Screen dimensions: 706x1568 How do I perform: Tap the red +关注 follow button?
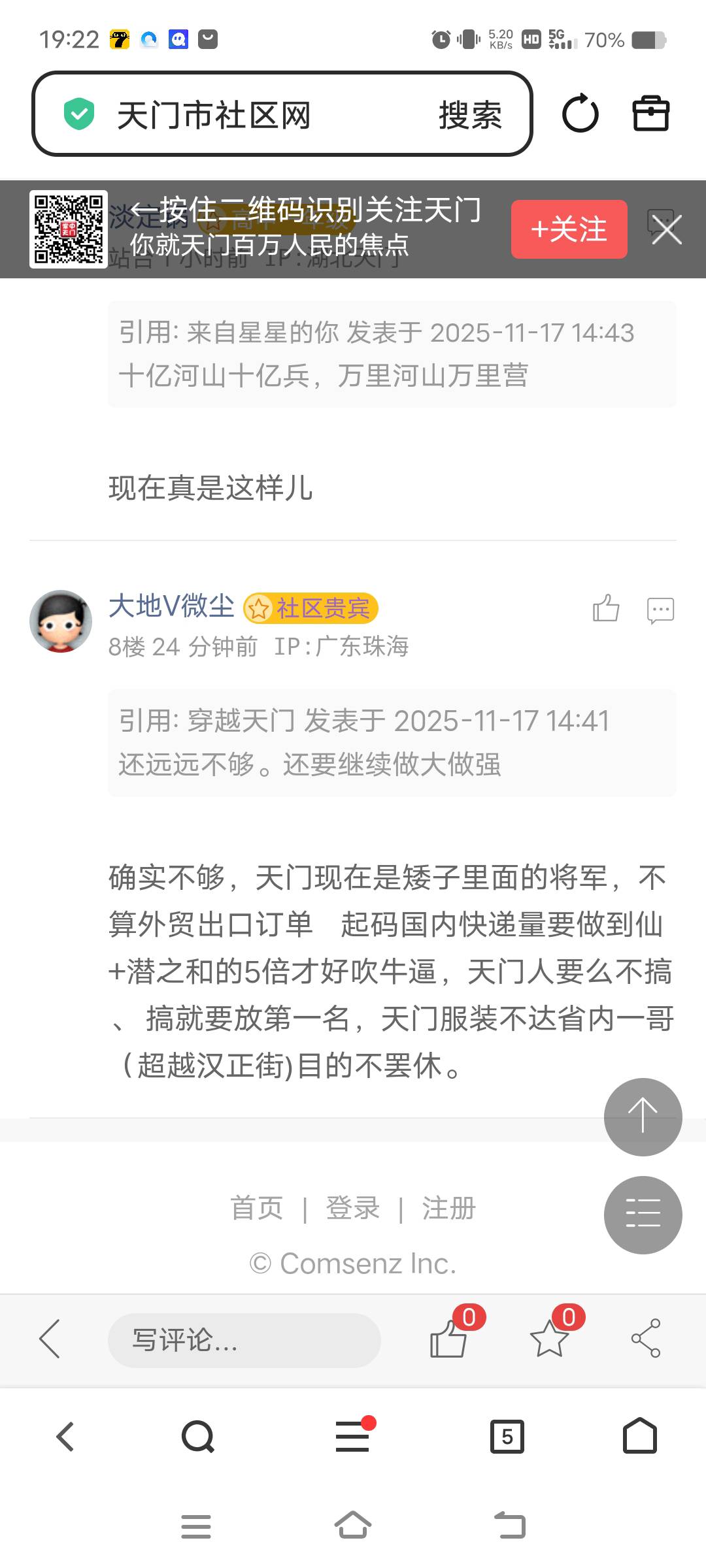(569, 229)
